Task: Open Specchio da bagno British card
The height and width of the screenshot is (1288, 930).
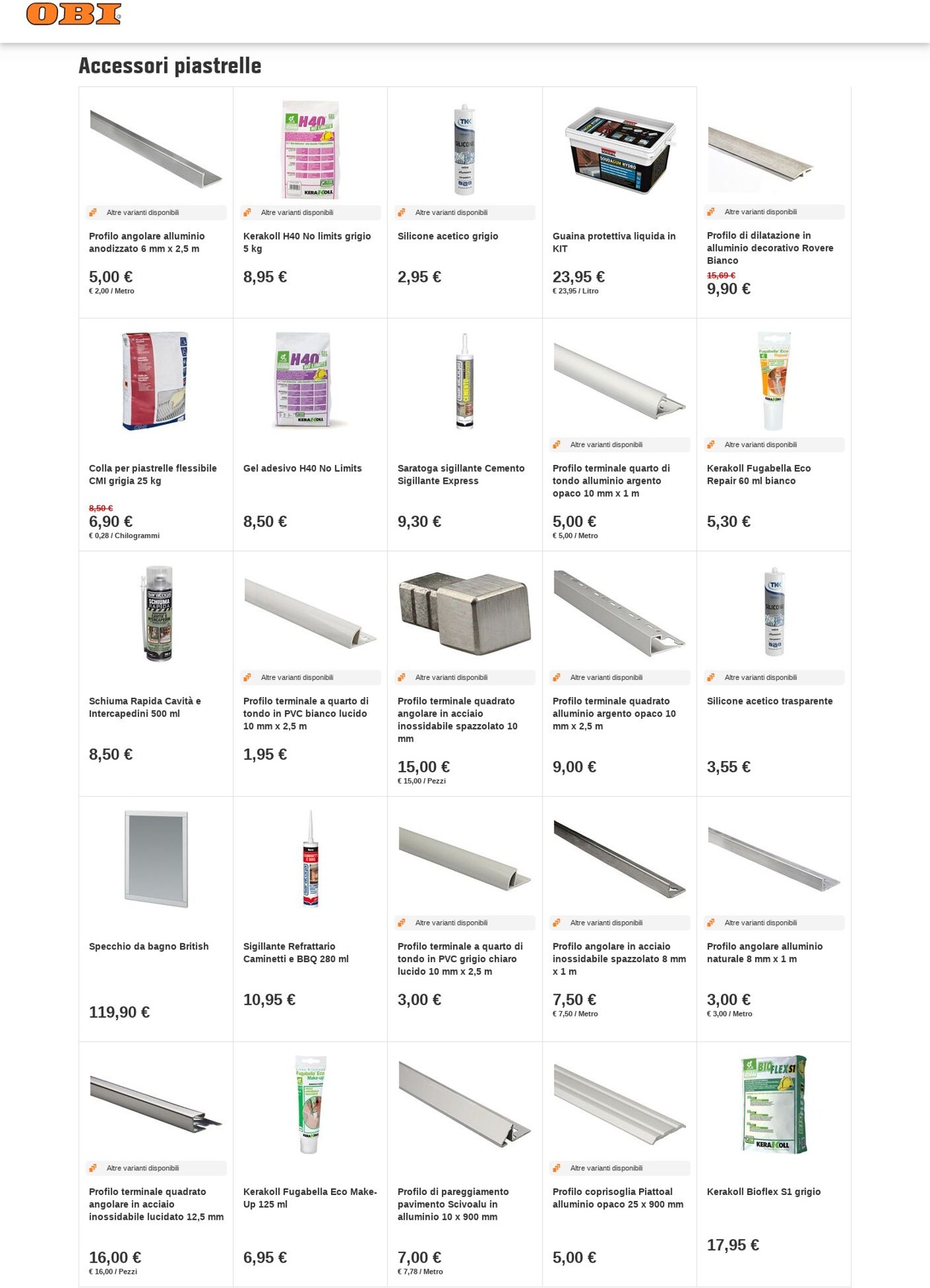Action: (x=148, y=946)
